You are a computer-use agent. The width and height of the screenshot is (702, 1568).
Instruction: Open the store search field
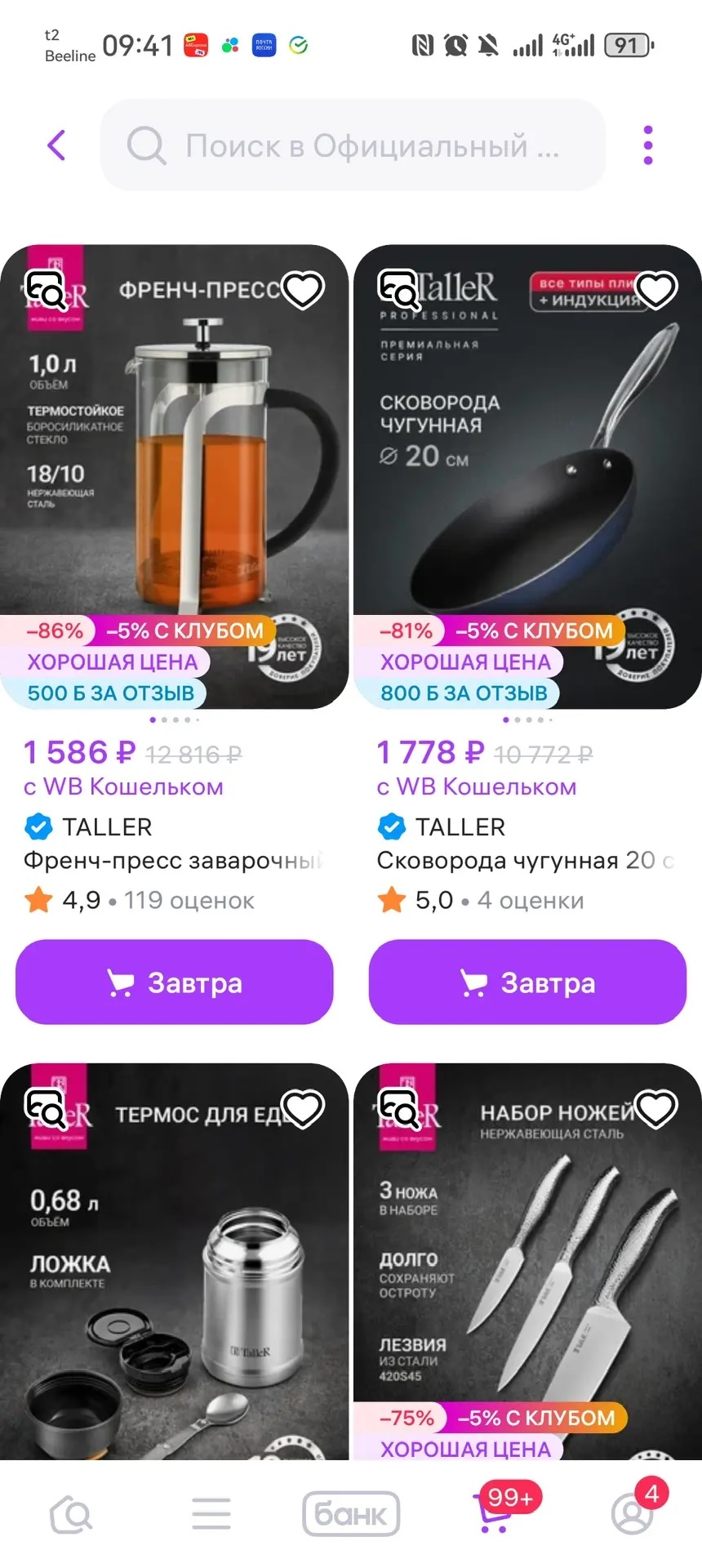(x=353, y=145)
